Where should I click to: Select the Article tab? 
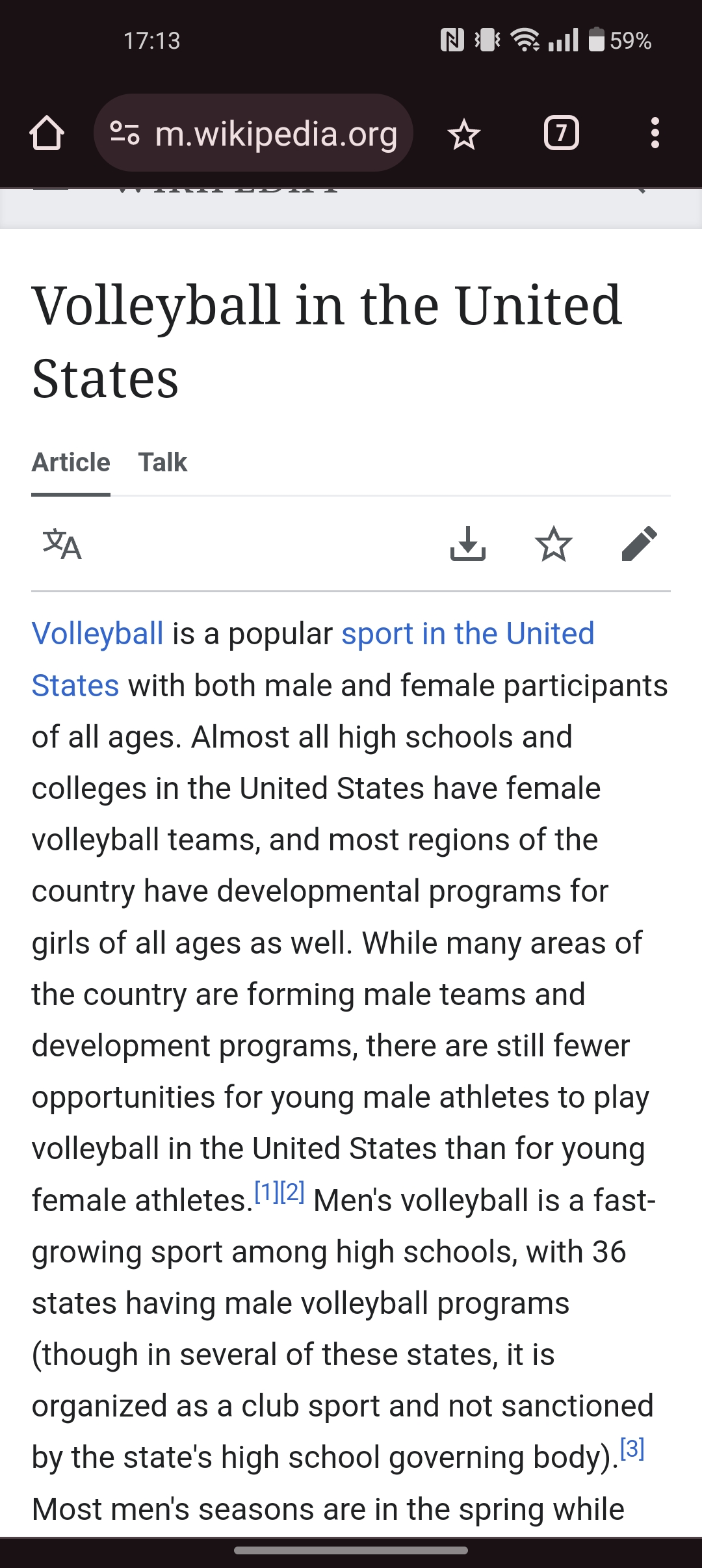(x=71, y=463)
